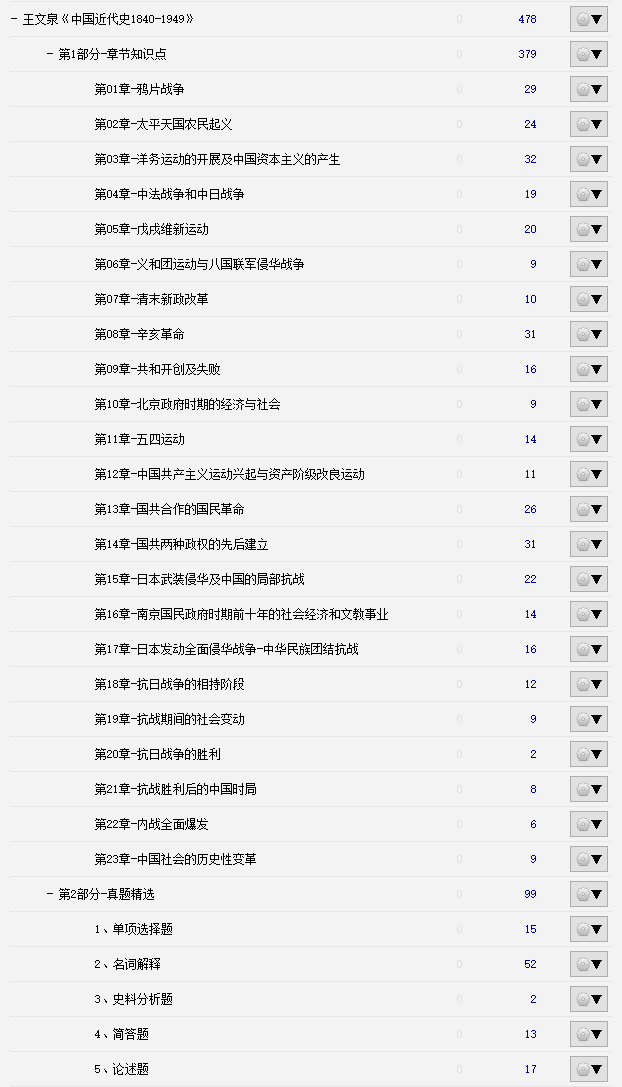Image resolution: width=622 pixels, height=1087 pixels.
Task: Collapse 第2部分-真题精选 section
Action: [50, 894]
